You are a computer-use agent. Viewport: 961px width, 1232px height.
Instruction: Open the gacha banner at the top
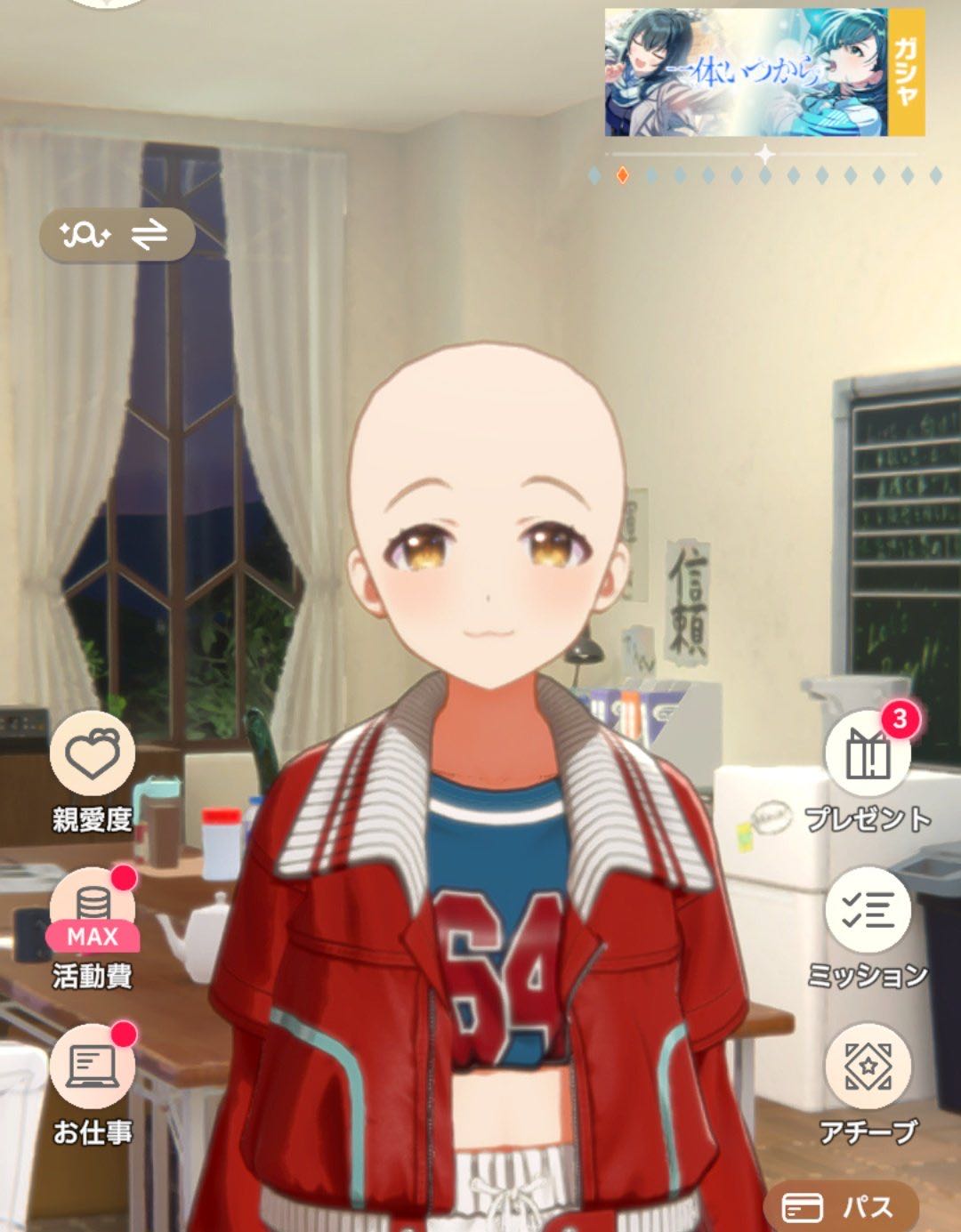tap(763, 73)
